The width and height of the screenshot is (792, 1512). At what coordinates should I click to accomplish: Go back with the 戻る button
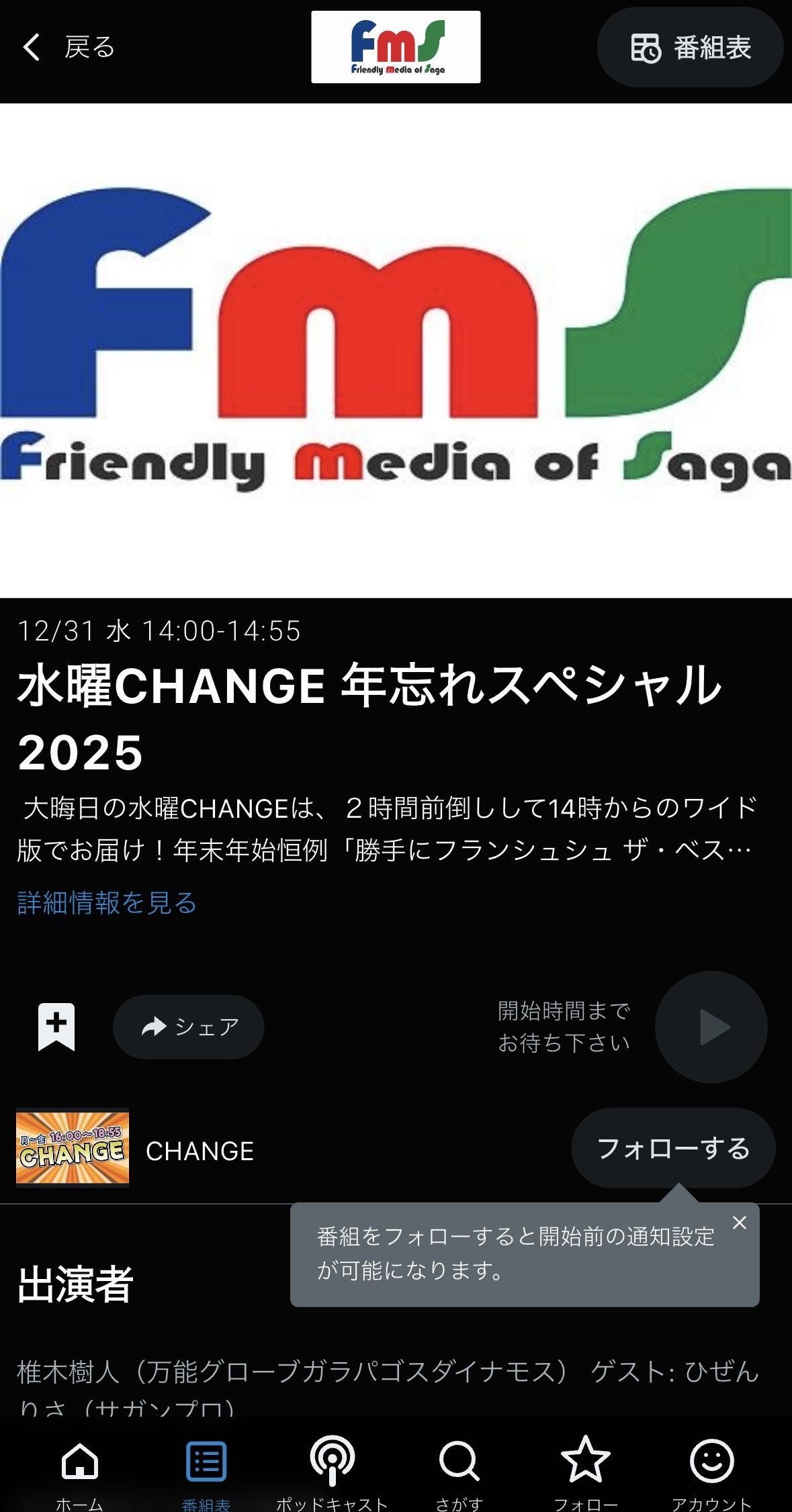tap(69, 48)
